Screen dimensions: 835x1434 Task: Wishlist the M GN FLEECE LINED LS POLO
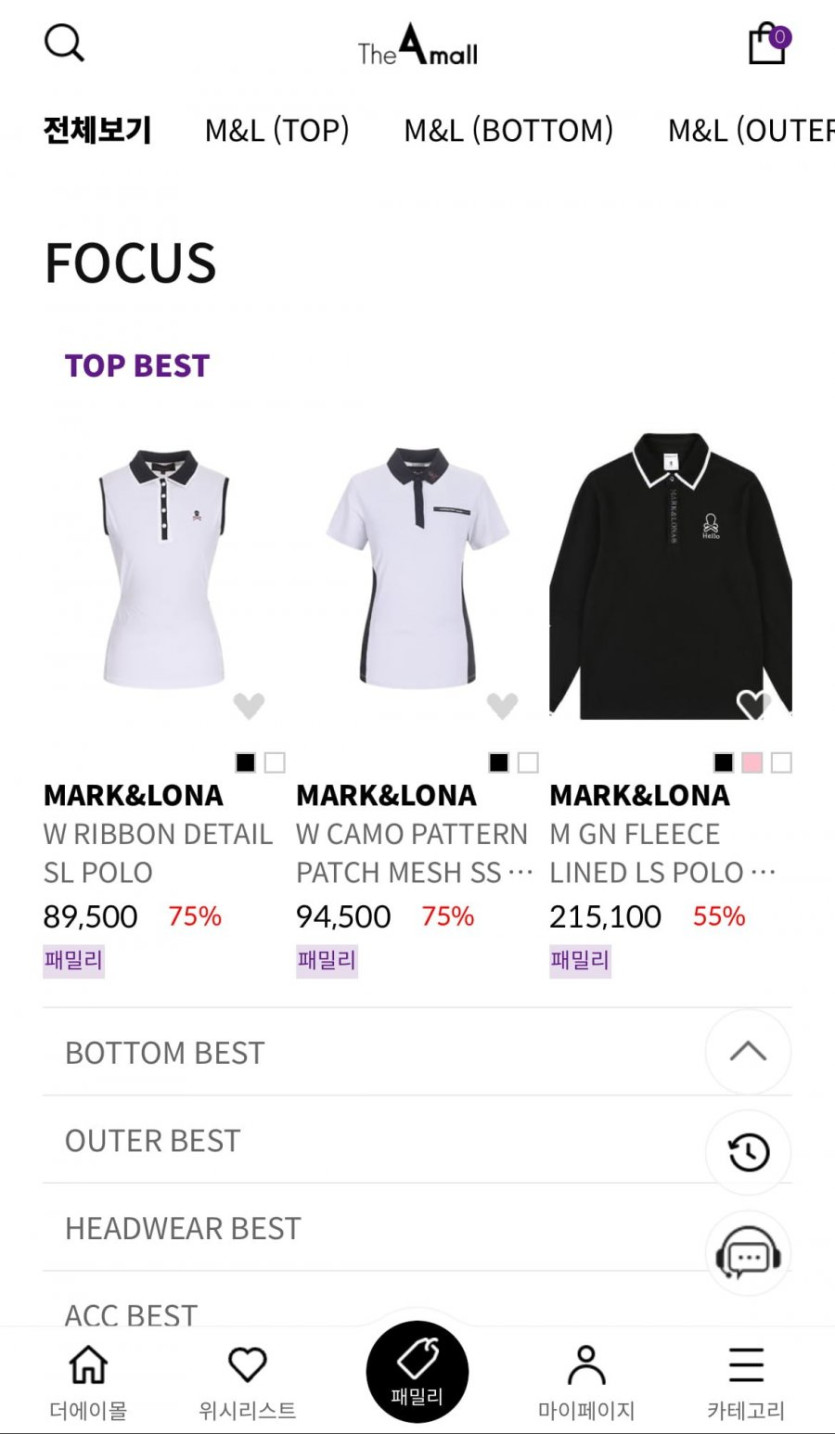click(x=754, y=706)
